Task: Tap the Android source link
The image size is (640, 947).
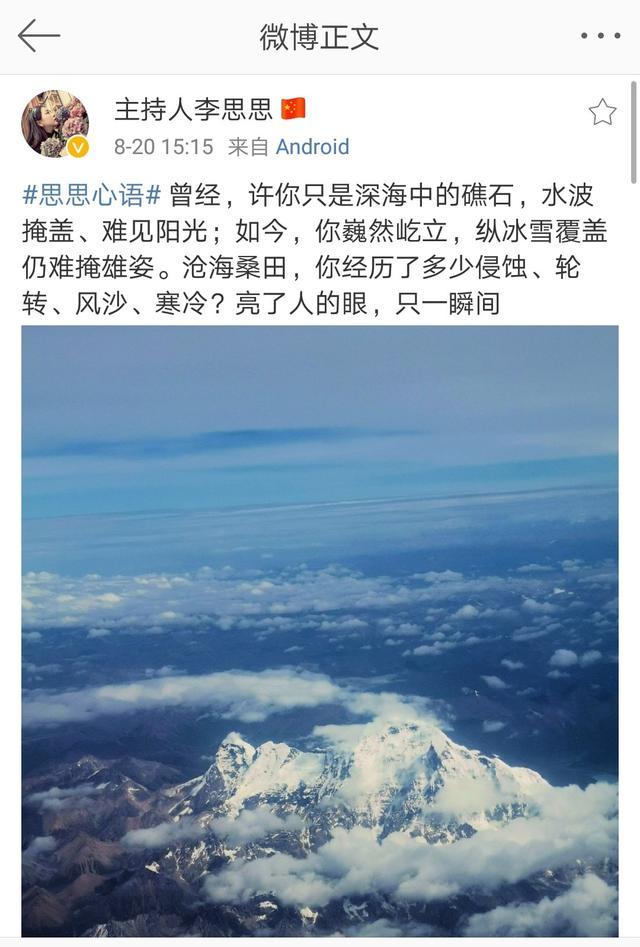Action: (x=312, y=147)
